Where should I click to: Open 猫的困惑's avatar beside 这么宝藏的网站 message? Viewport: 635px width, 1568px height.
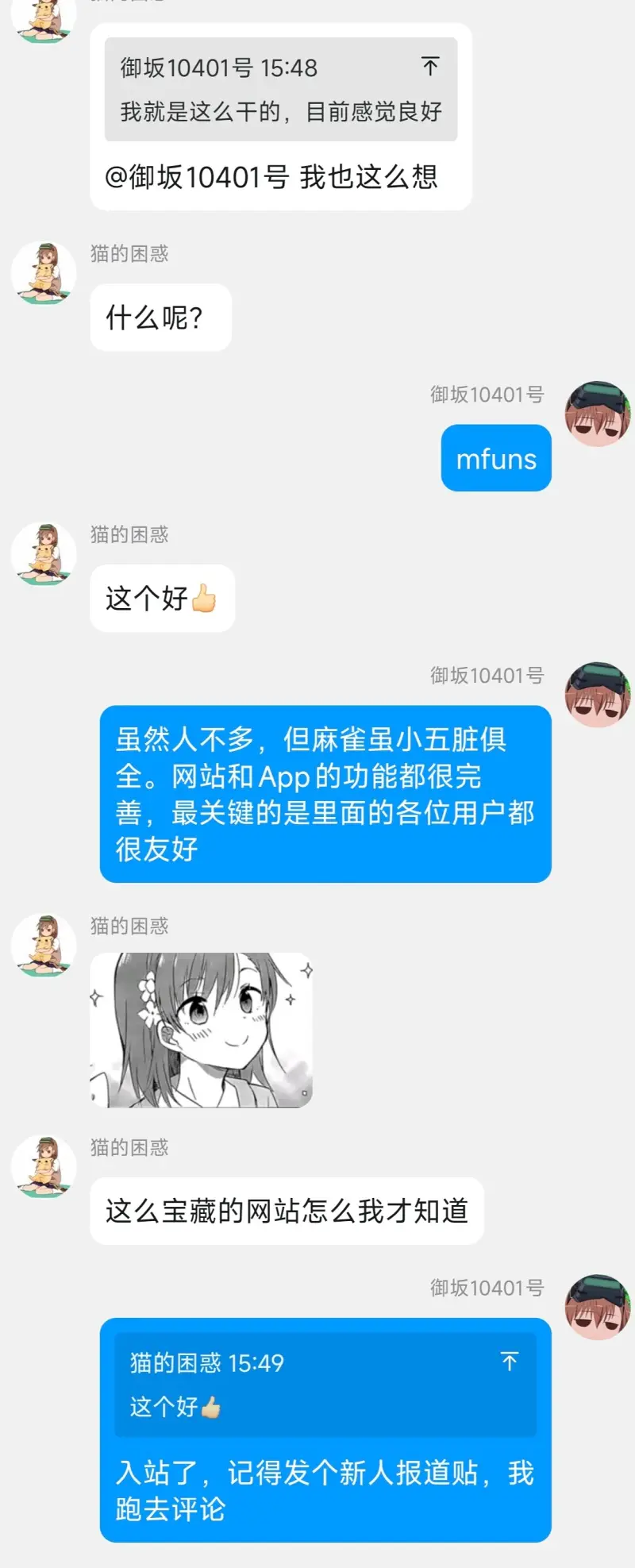pyautogui.click(x=44, y=1166)
